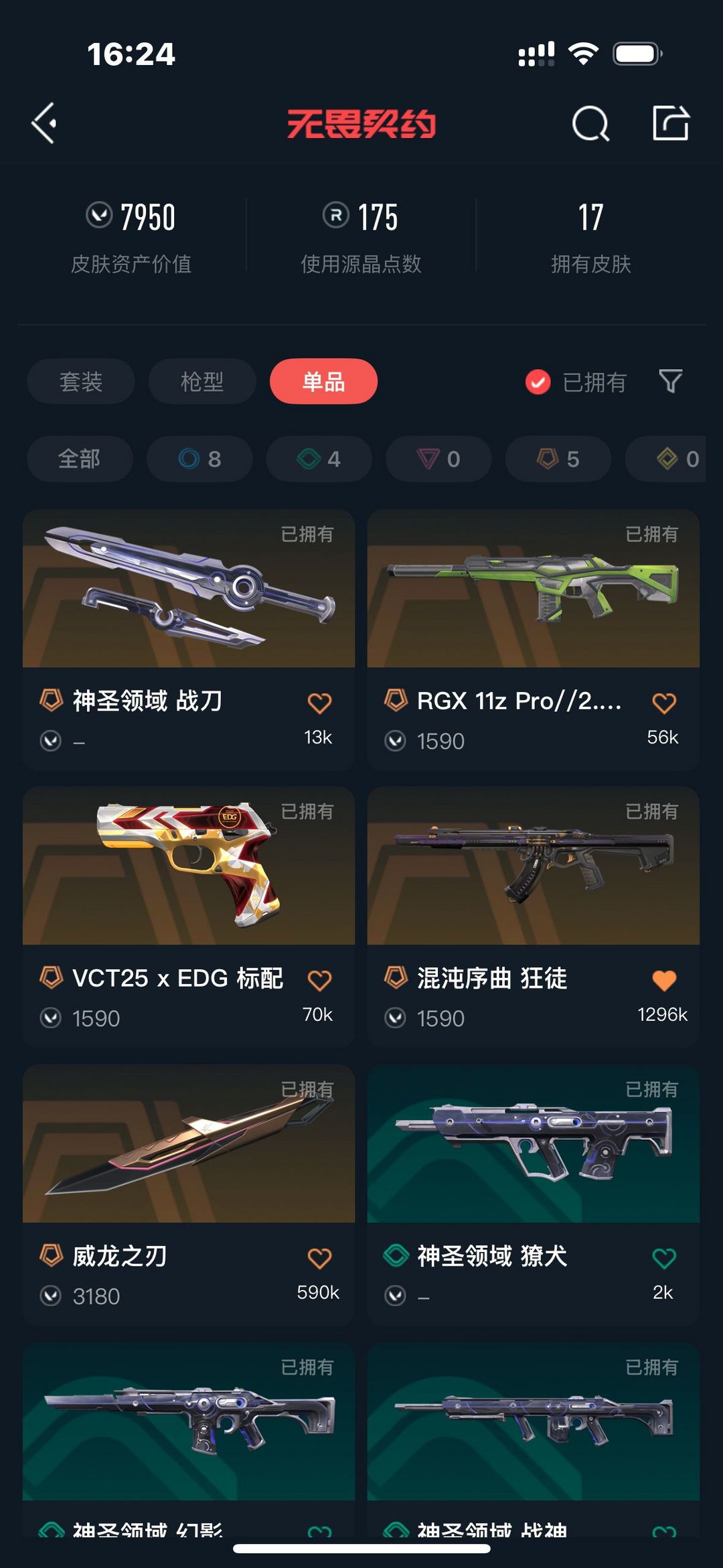Uncheck the 已拥有 filter checkbox
The height and width of the screenshot is (1568, 723).
538,382
